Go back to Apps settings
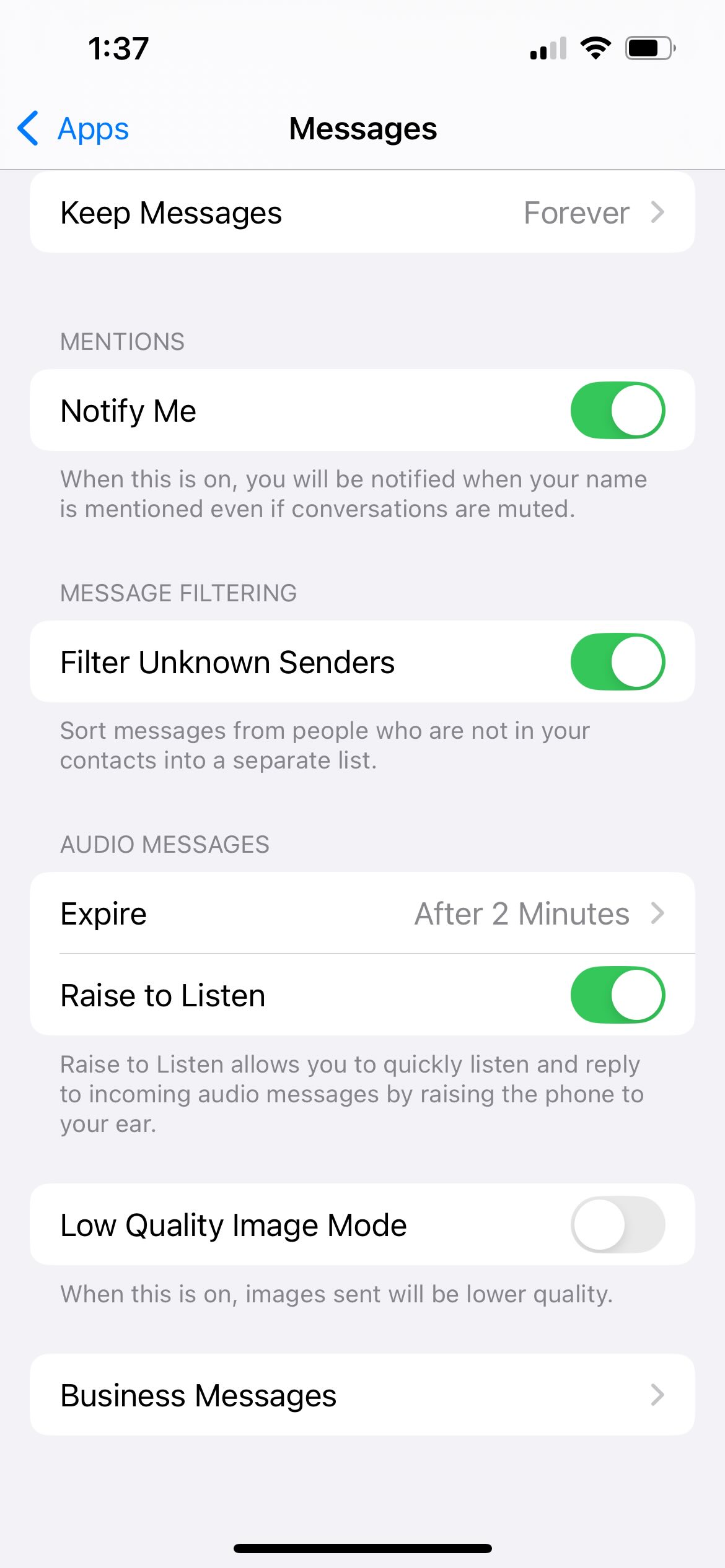The width and height of the screenshot is (725, 1568). point(73,129)
